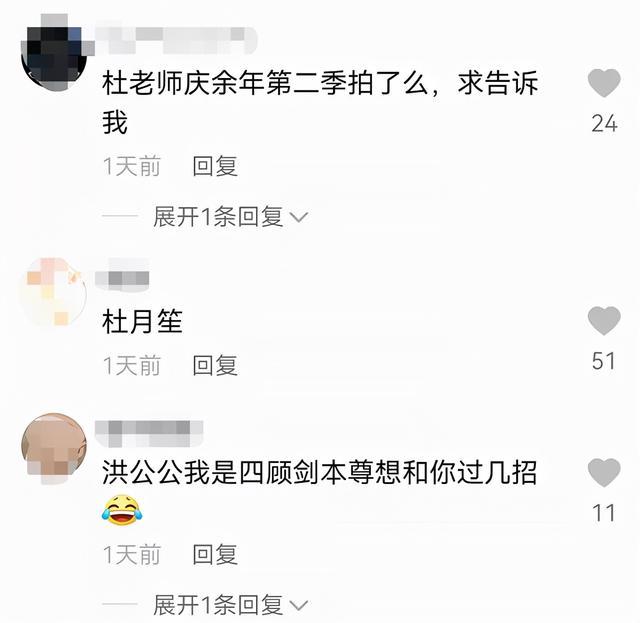Expand 1 reply under the 庆余年 comment
Image resolution: width=640 pixels, height=623 pixels.
(x=230, y=217)
